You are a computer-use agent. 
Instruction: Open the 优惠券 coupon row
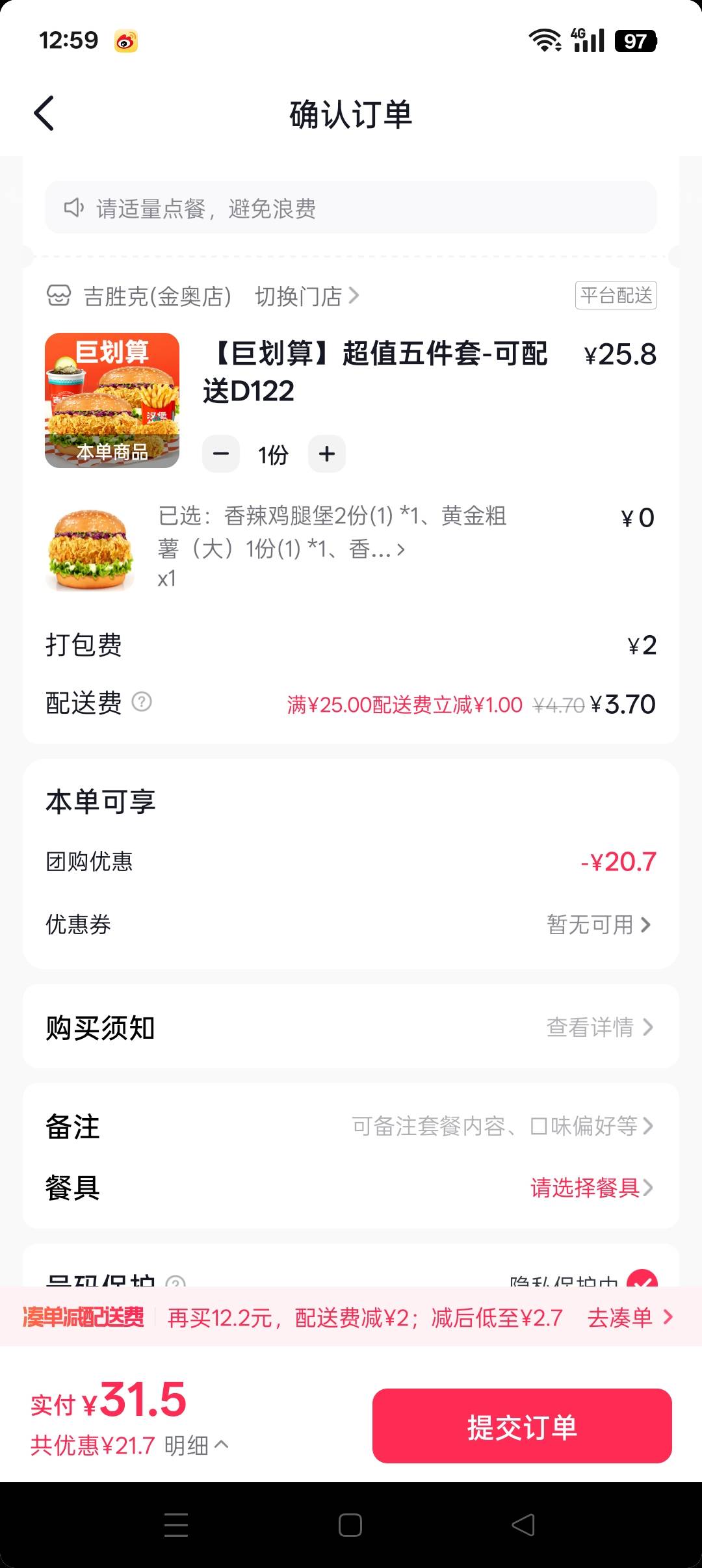tap(598, 924)
